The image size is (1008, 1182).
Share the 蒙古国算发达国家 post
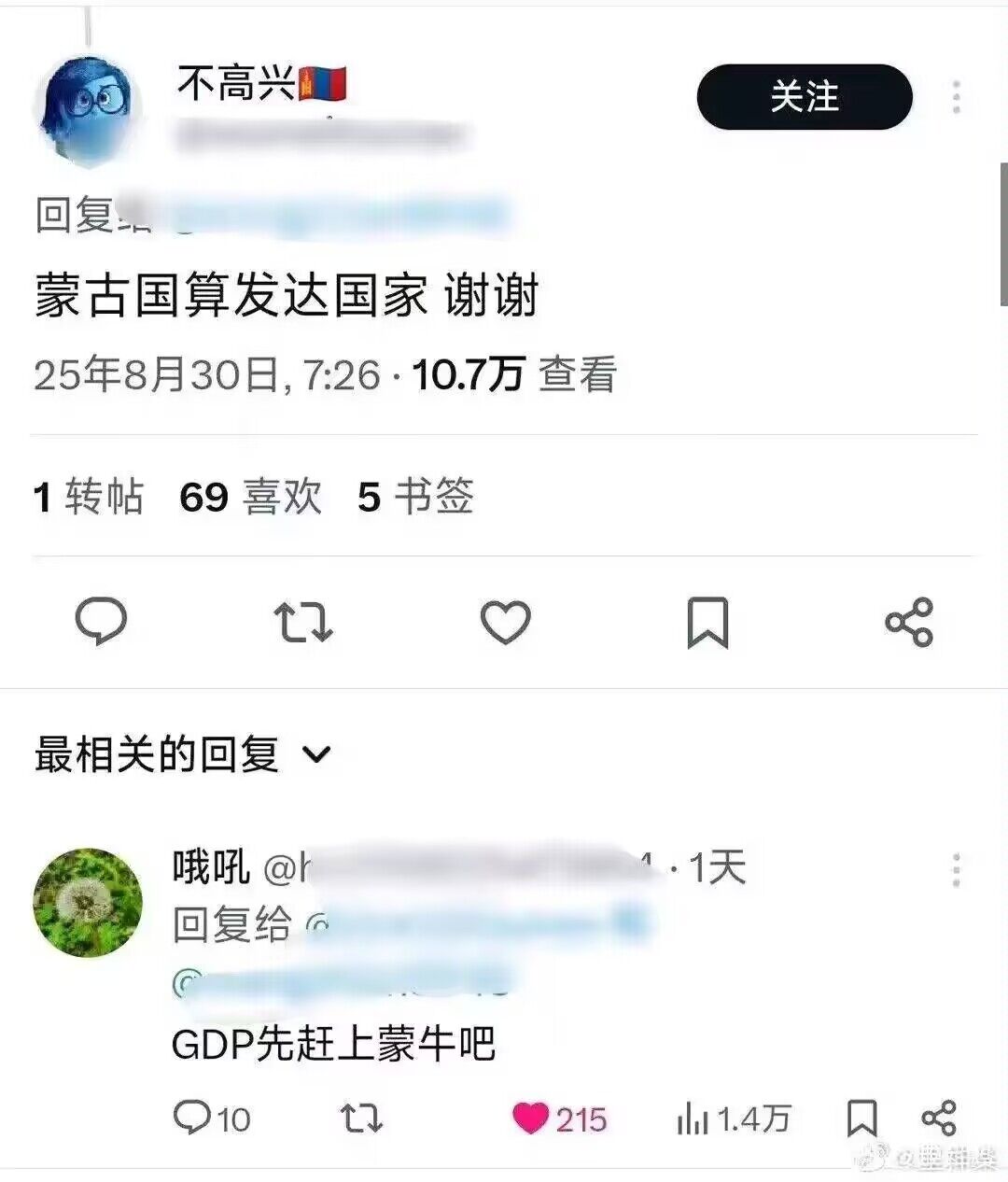pos(908,623)
